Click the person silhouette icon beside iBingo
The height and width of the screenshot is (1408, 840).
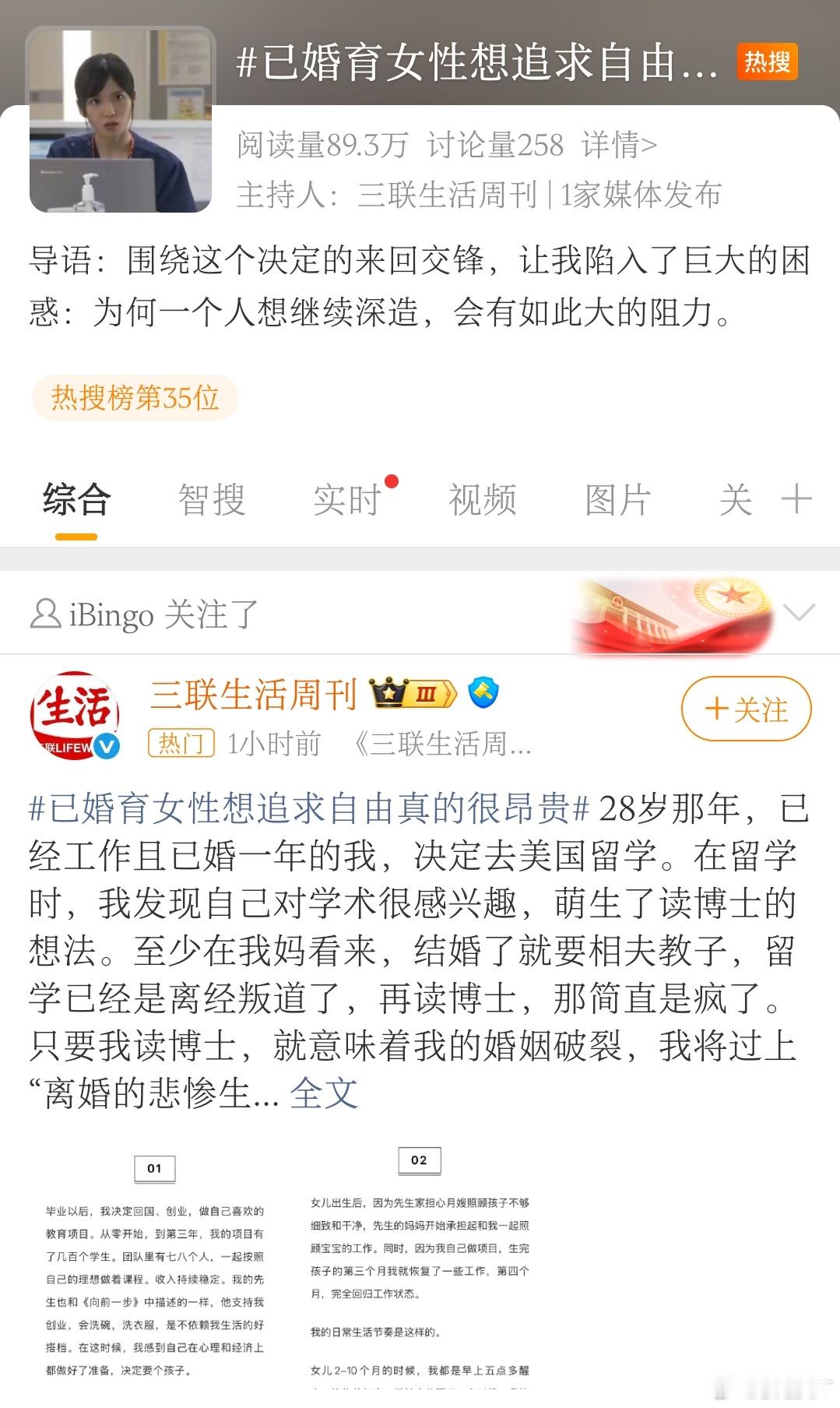point(44,614)
